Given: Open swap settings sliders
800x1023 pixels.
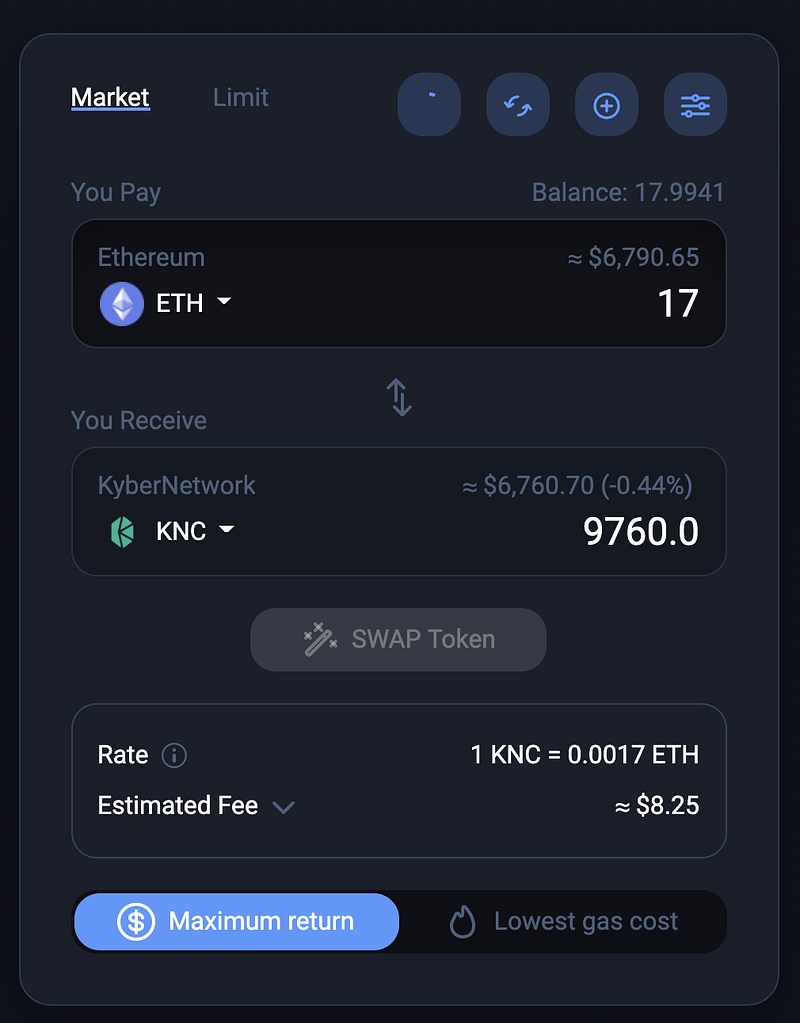Looking at the screenshot, I should click(x=695, y=105).
